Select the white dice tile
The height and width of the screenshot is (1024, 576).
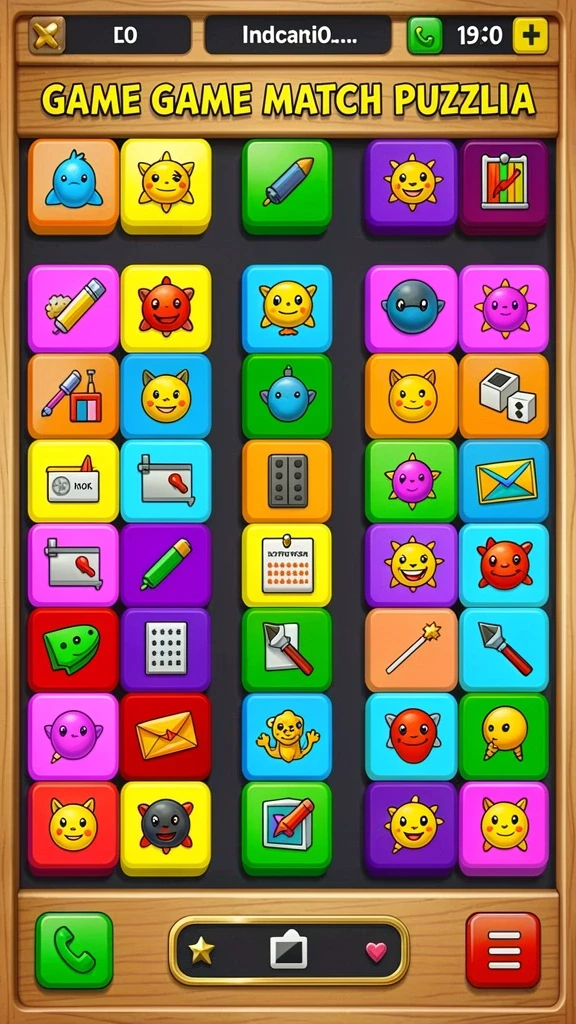504,396
